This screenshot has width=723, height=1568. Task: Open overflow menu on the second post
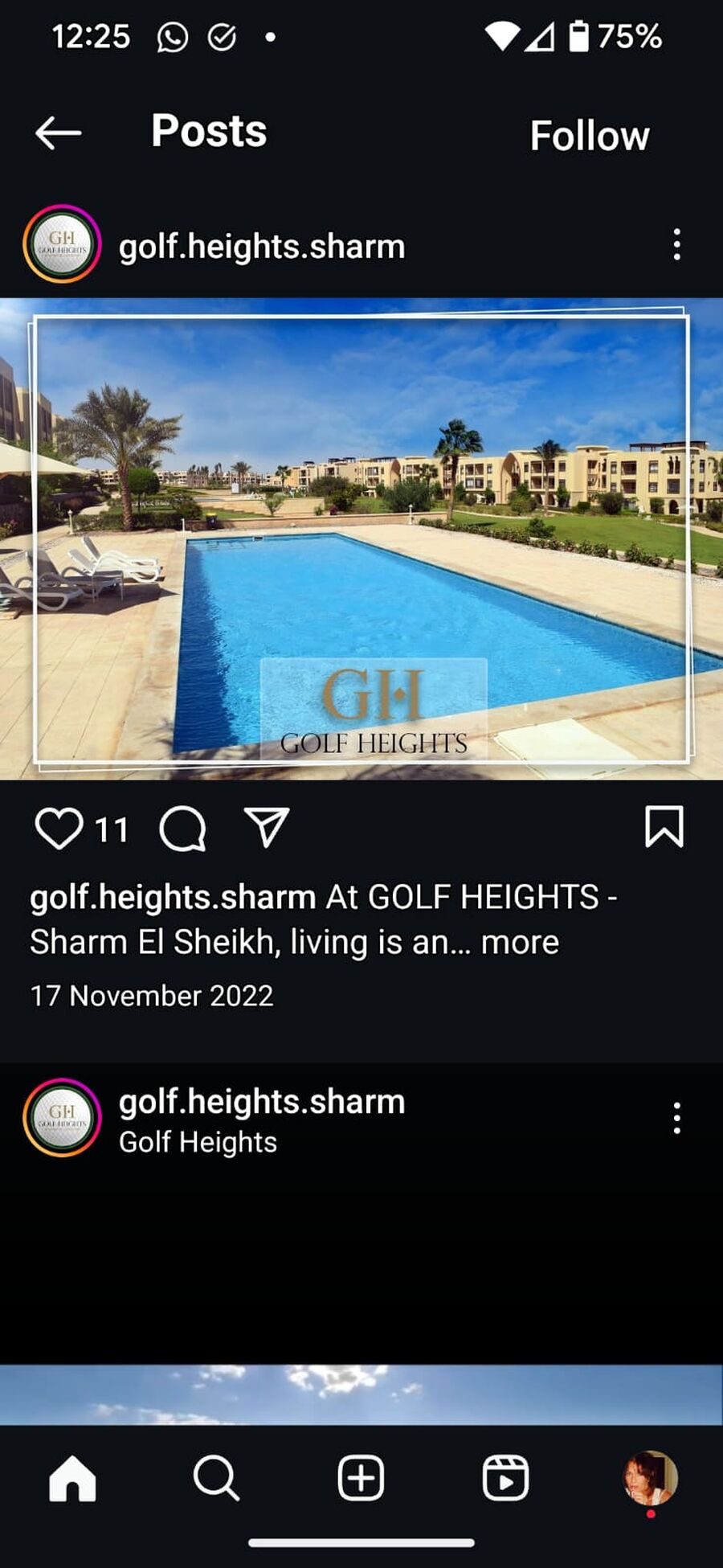(676, 1118)
